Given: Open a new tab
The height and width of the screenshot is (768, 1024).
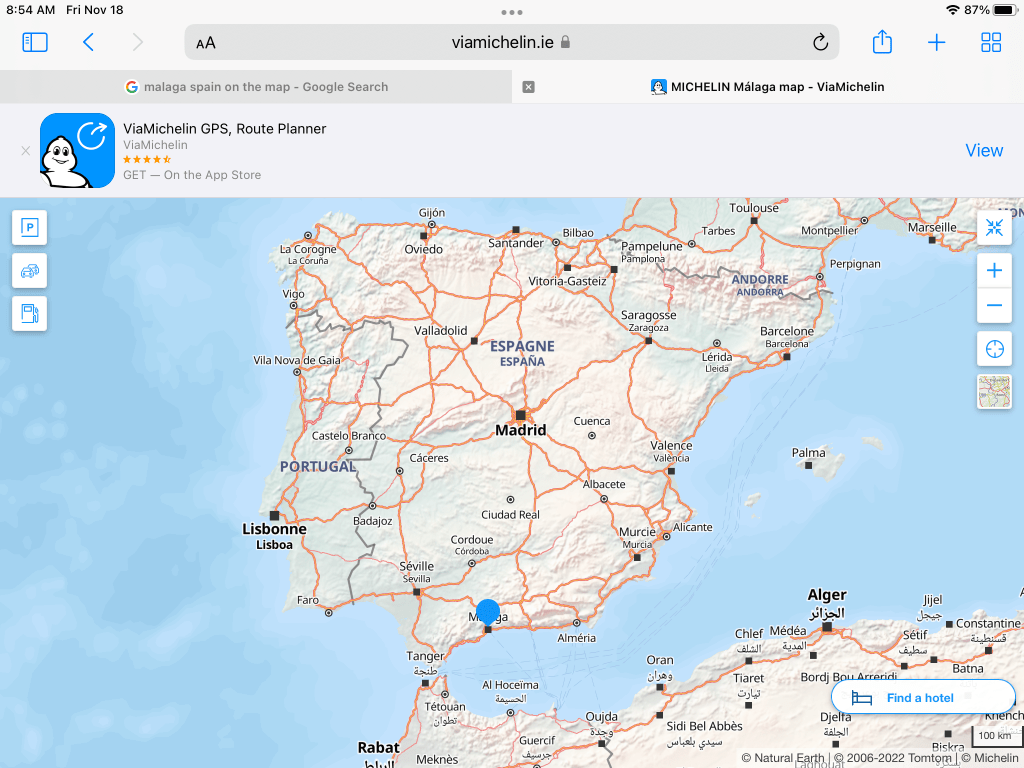Looking at the screenshot, I should point(936,42).
